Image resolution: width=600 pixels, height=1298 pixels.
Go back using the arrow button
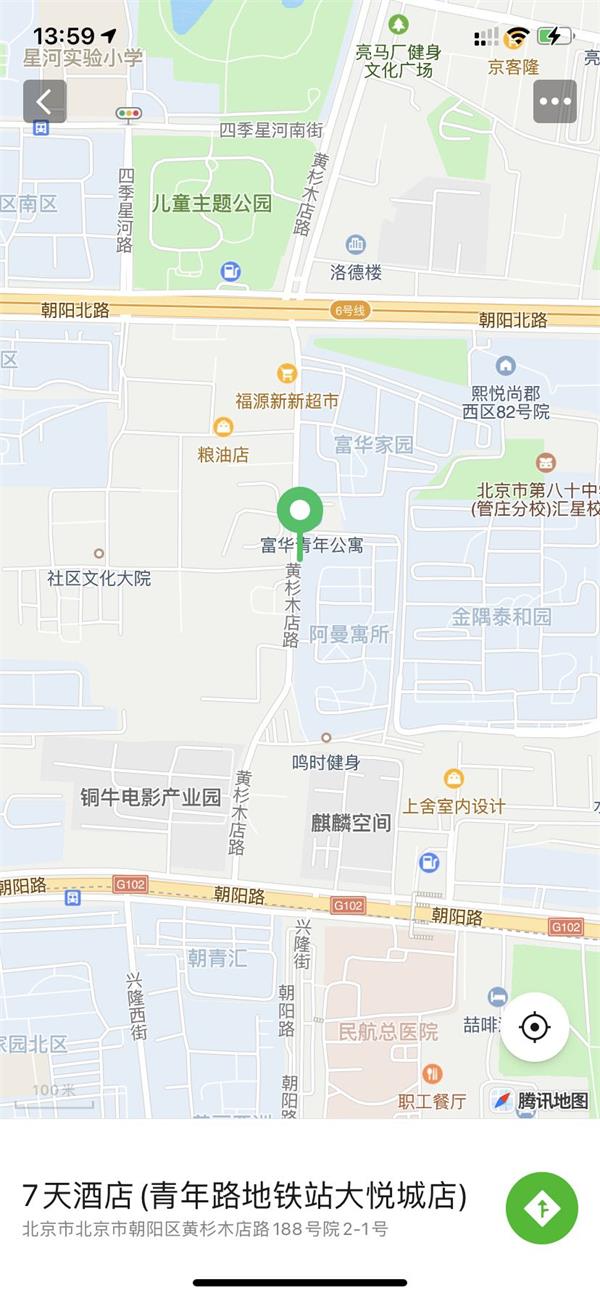point(44,101)
